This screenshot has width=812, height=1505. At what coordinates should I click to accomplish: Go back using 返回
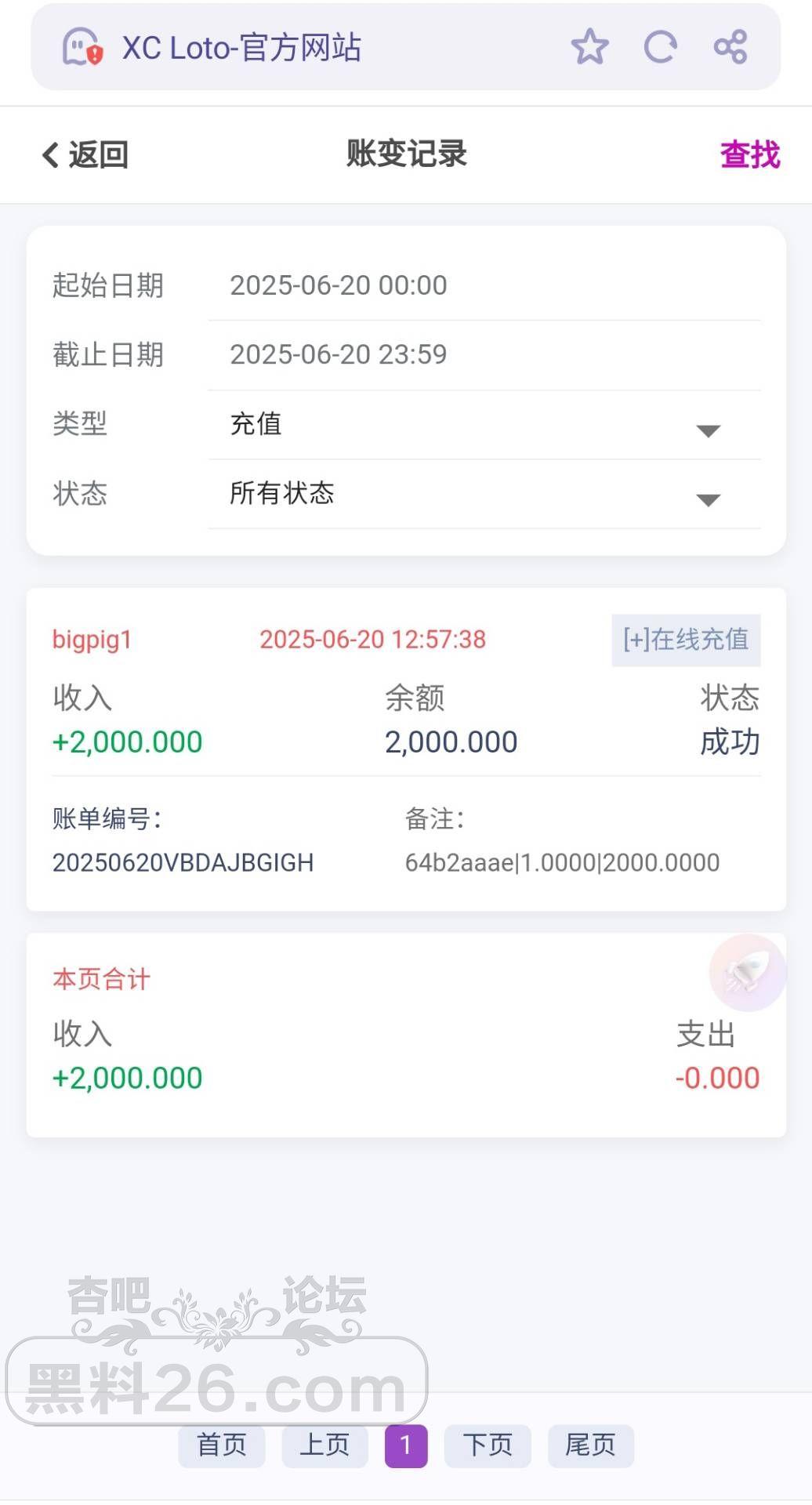(85, 154)
